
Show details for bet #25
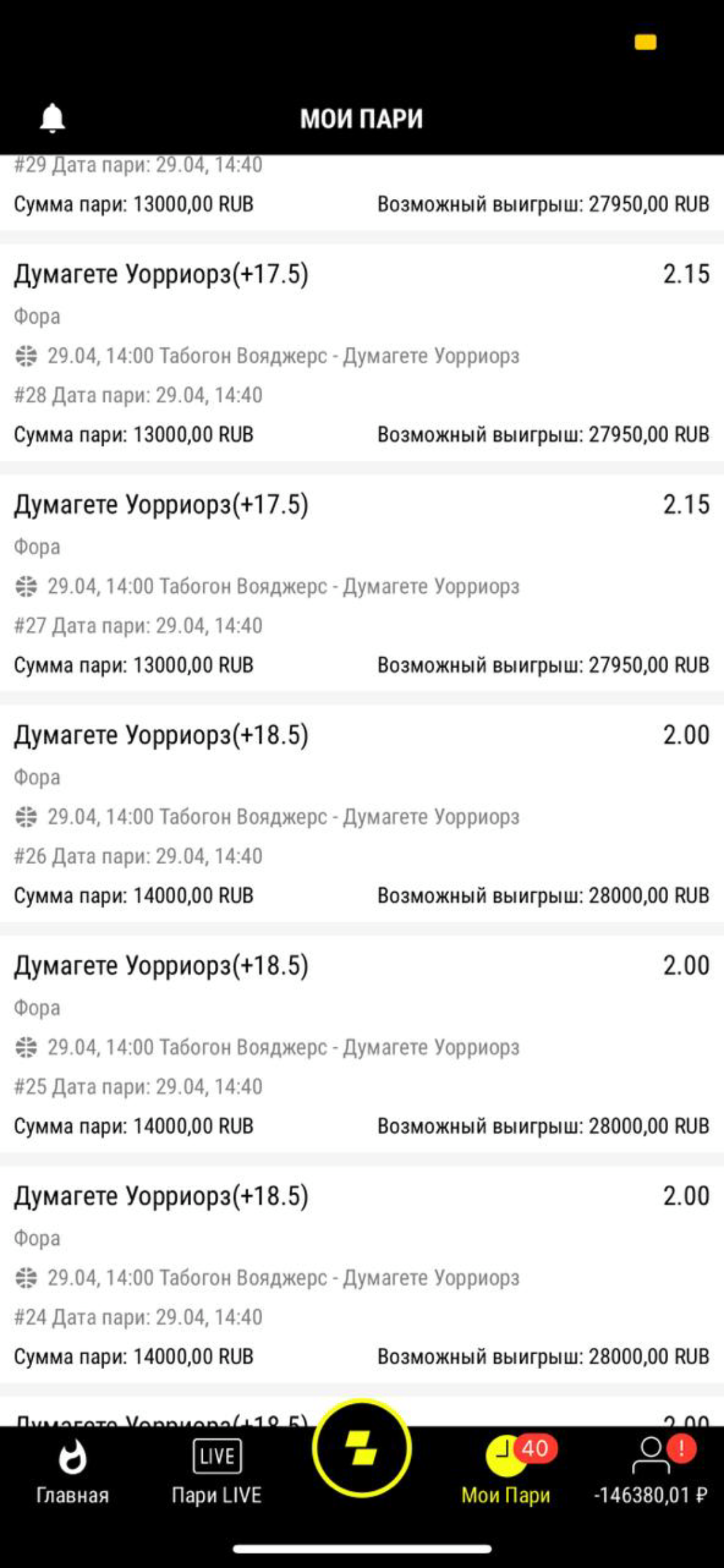[362, 1044]
